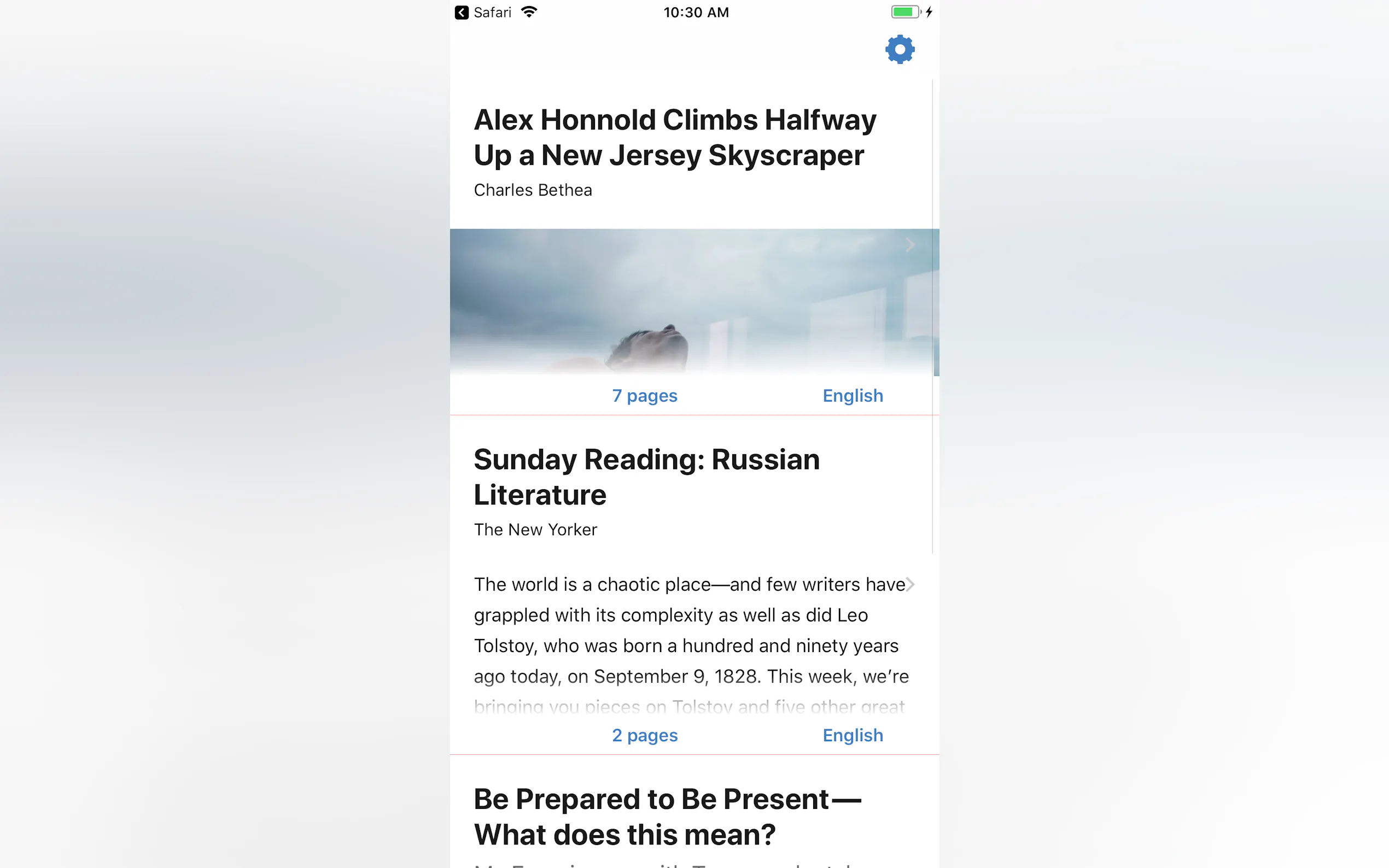1389x868 pixels.
Task: Open the Alex Honnold skyscraper article
Action: [675, 138]
